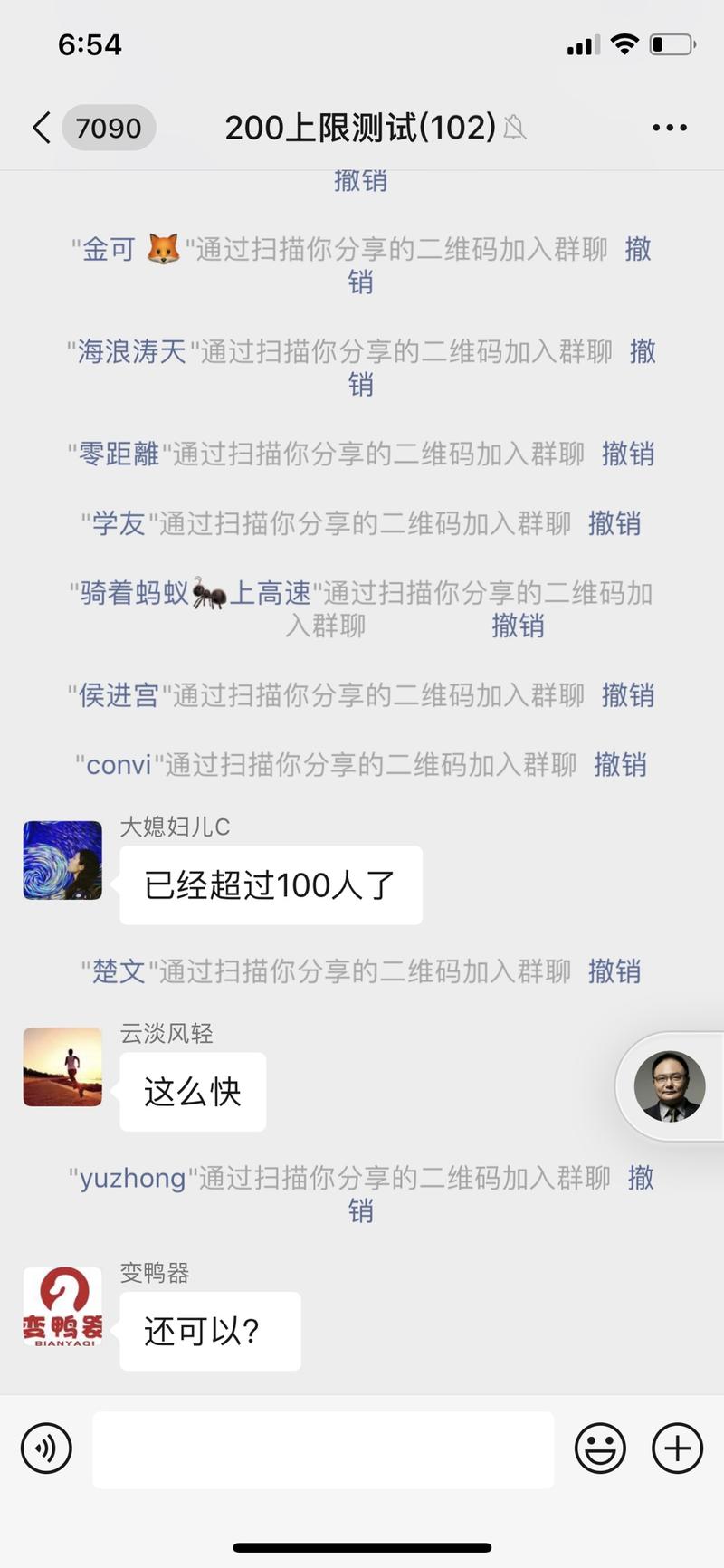
Task: Tap 撤销 for "侯进宫" join notice
Action: tap(628, 694)
